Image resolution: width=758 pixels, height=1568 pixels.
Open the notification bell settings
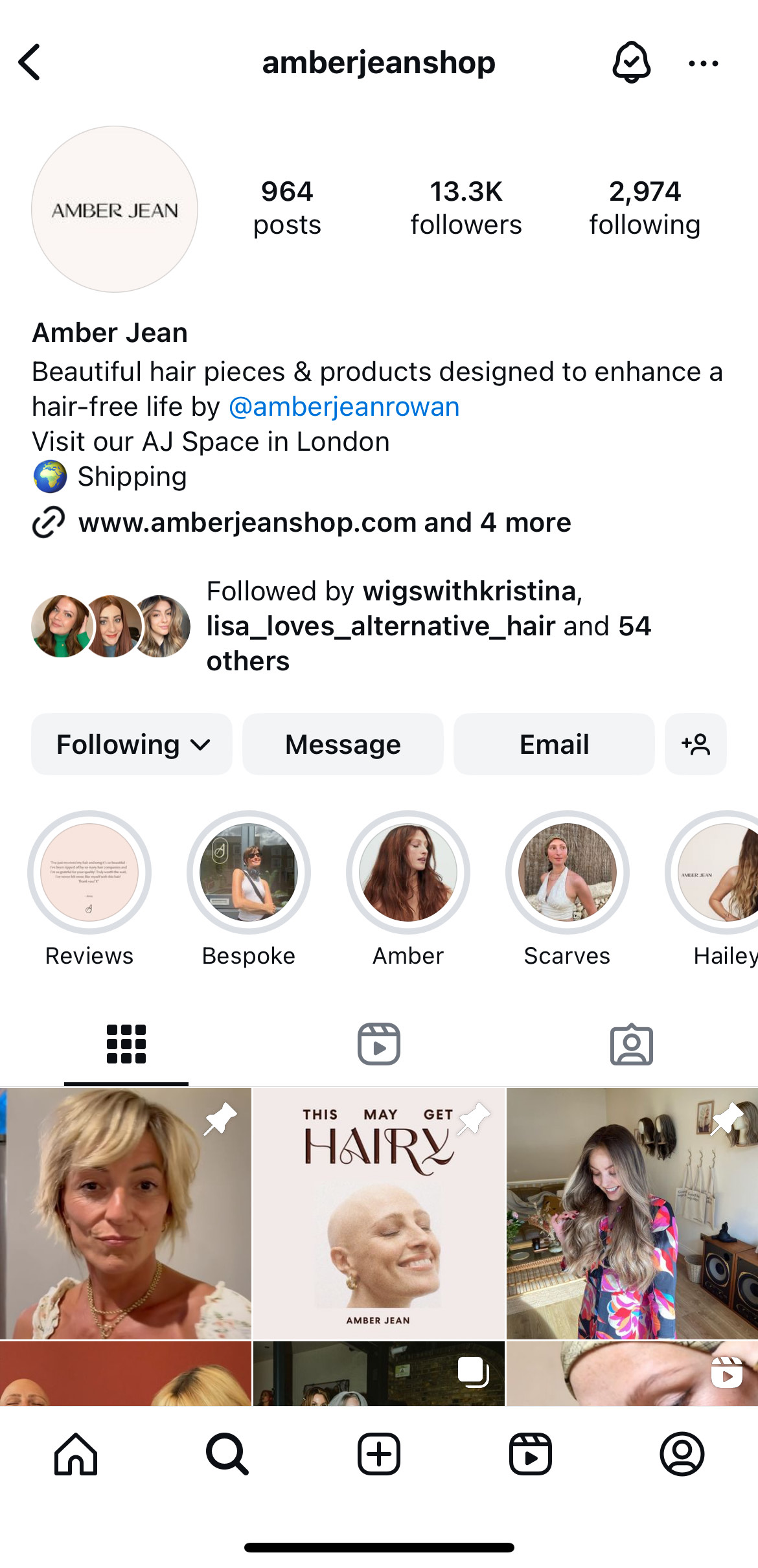(631, 63)
